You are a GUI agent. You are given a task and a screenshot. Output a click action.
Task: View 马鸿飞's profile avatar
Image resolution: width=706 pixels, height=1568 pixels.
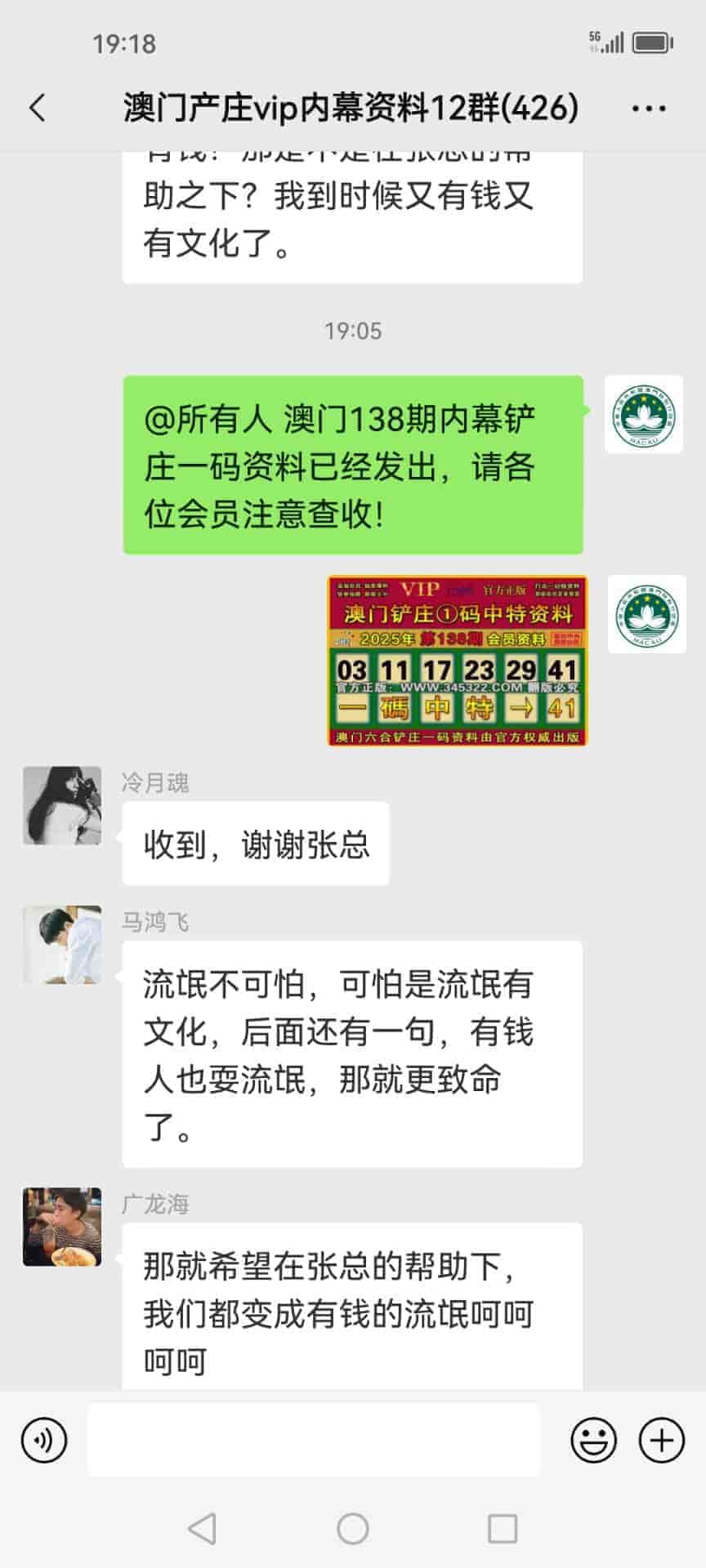[x=62, y=944]
